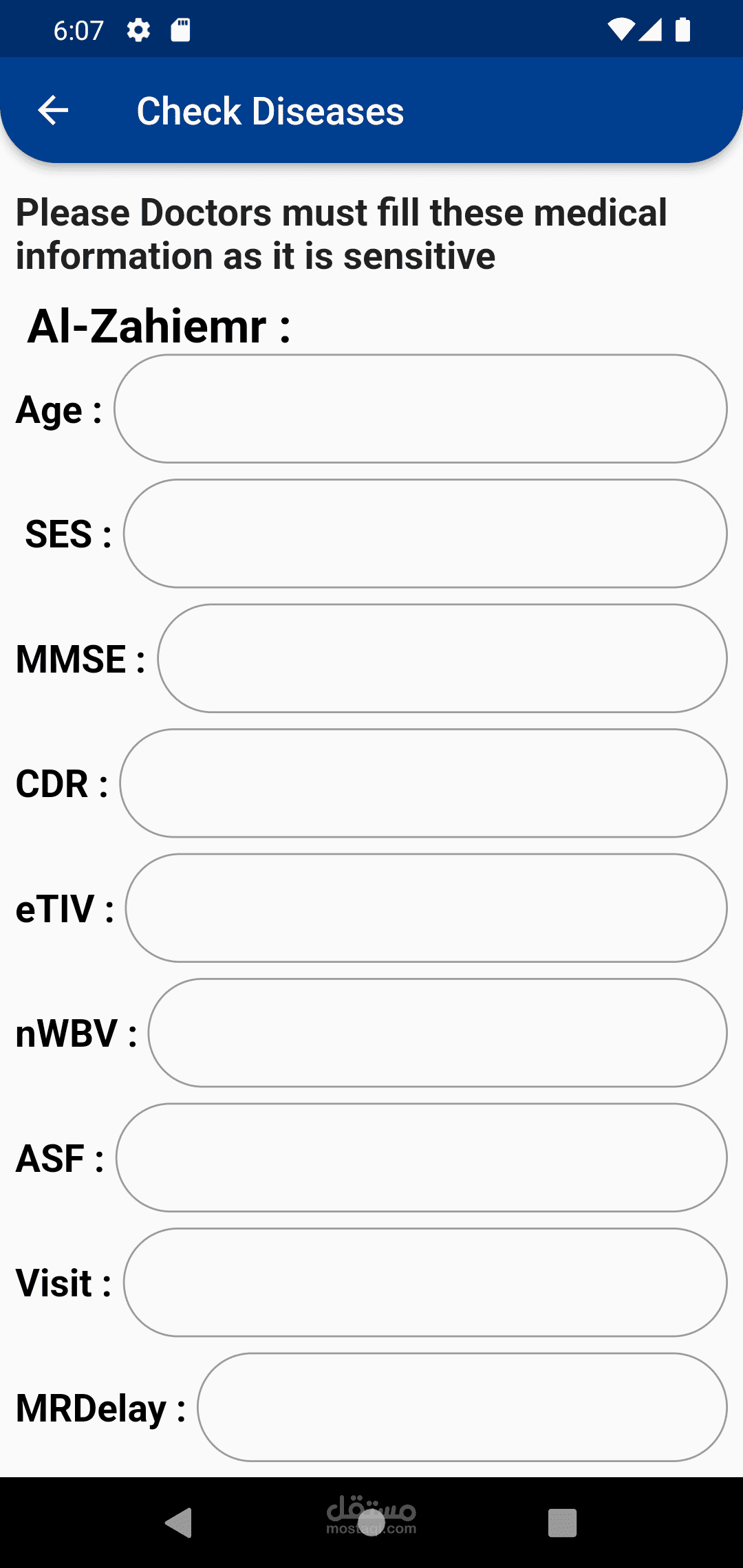This screenshot has width=743, height=1568.
Task: Select the MRDelay text field
Action: tap(462, 1407)
